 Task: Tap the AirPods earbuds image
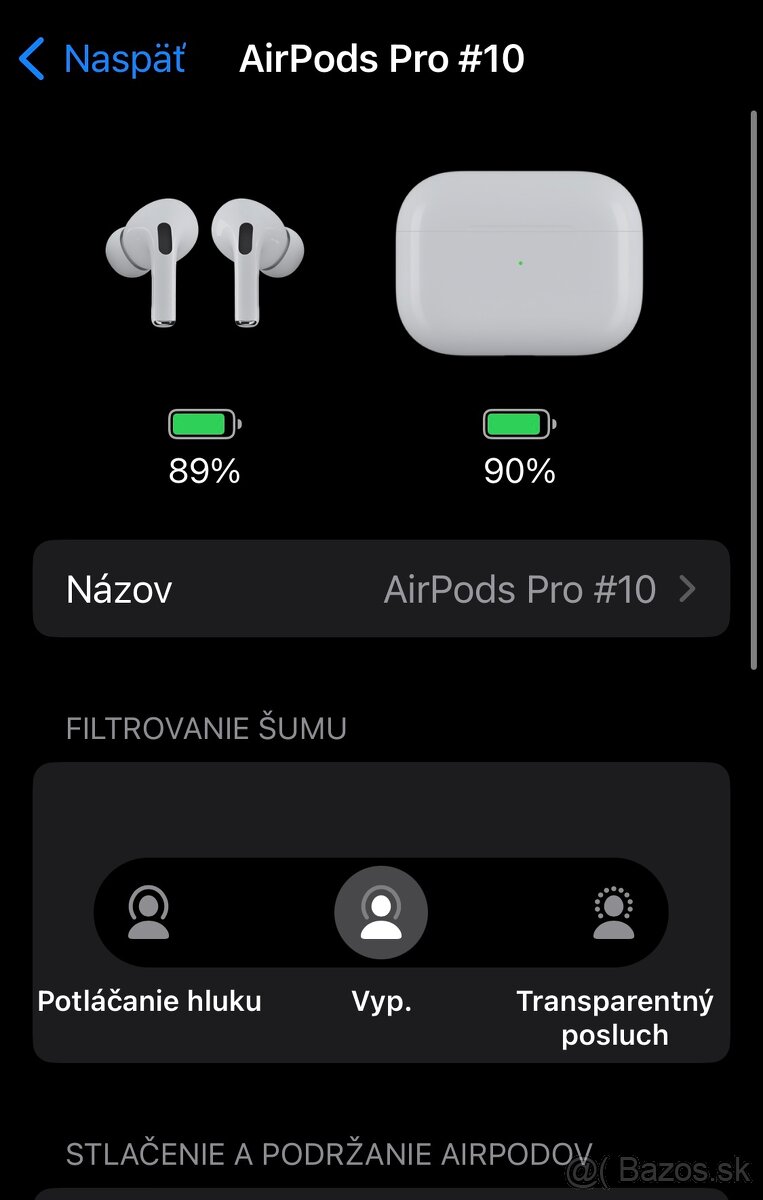(205, 260)
